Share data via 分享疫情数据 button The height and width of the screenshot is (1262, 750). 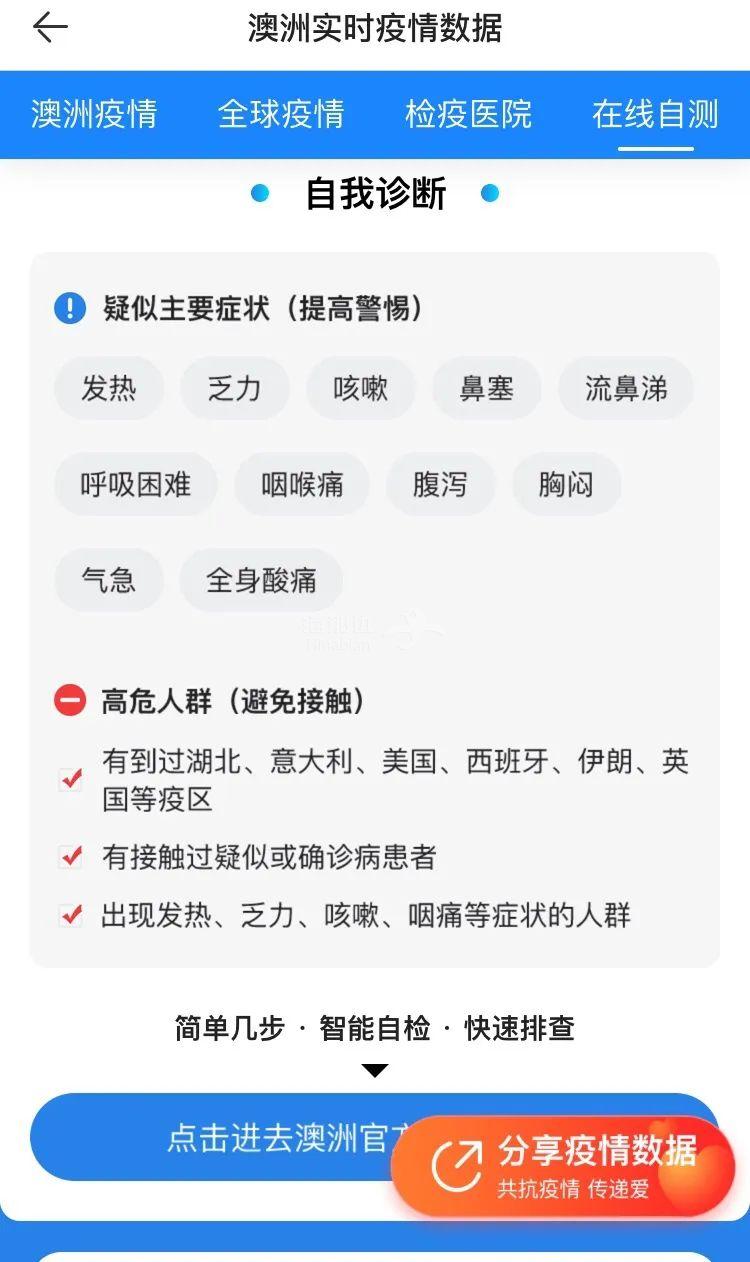pyautogui.click(x=565, y=1166)
